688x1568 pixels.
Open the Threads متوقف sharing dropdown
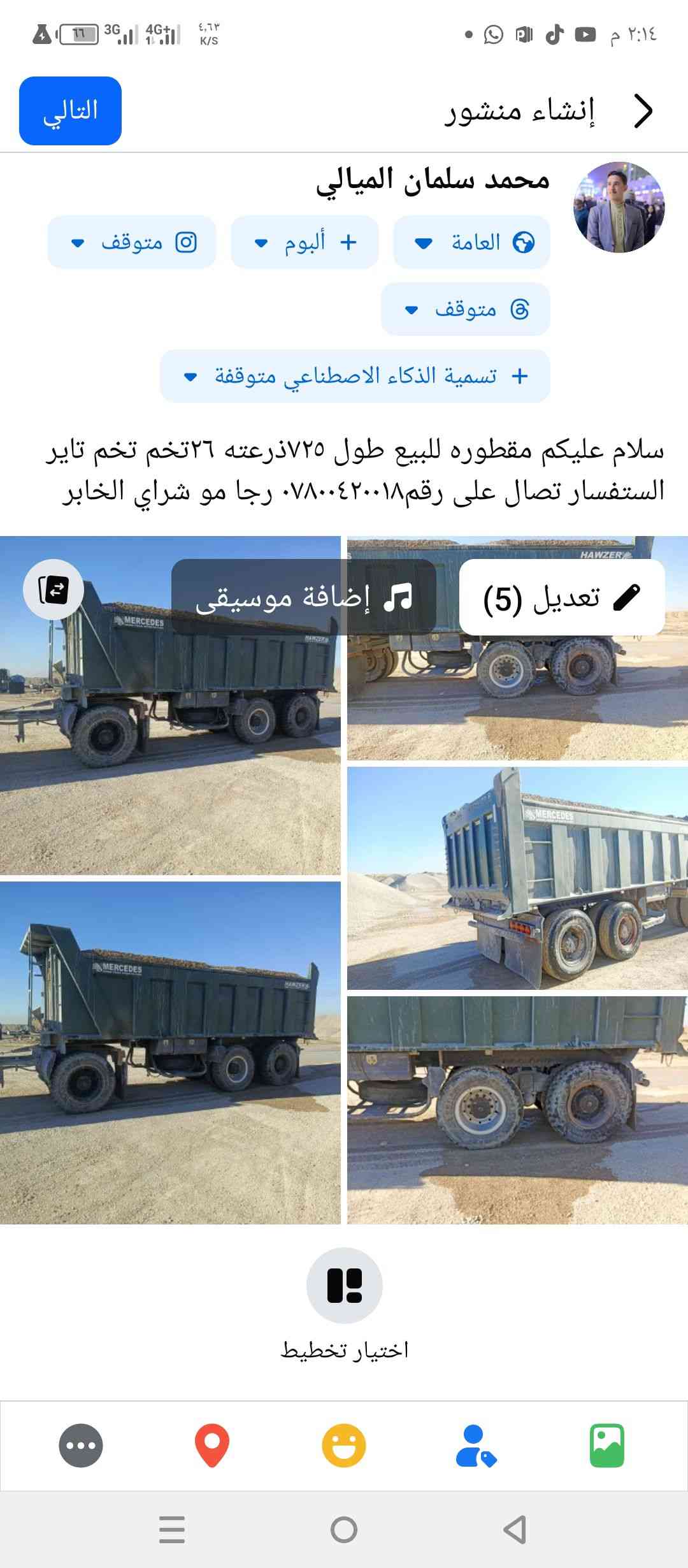pyautogui.click(x=465, y=310)
